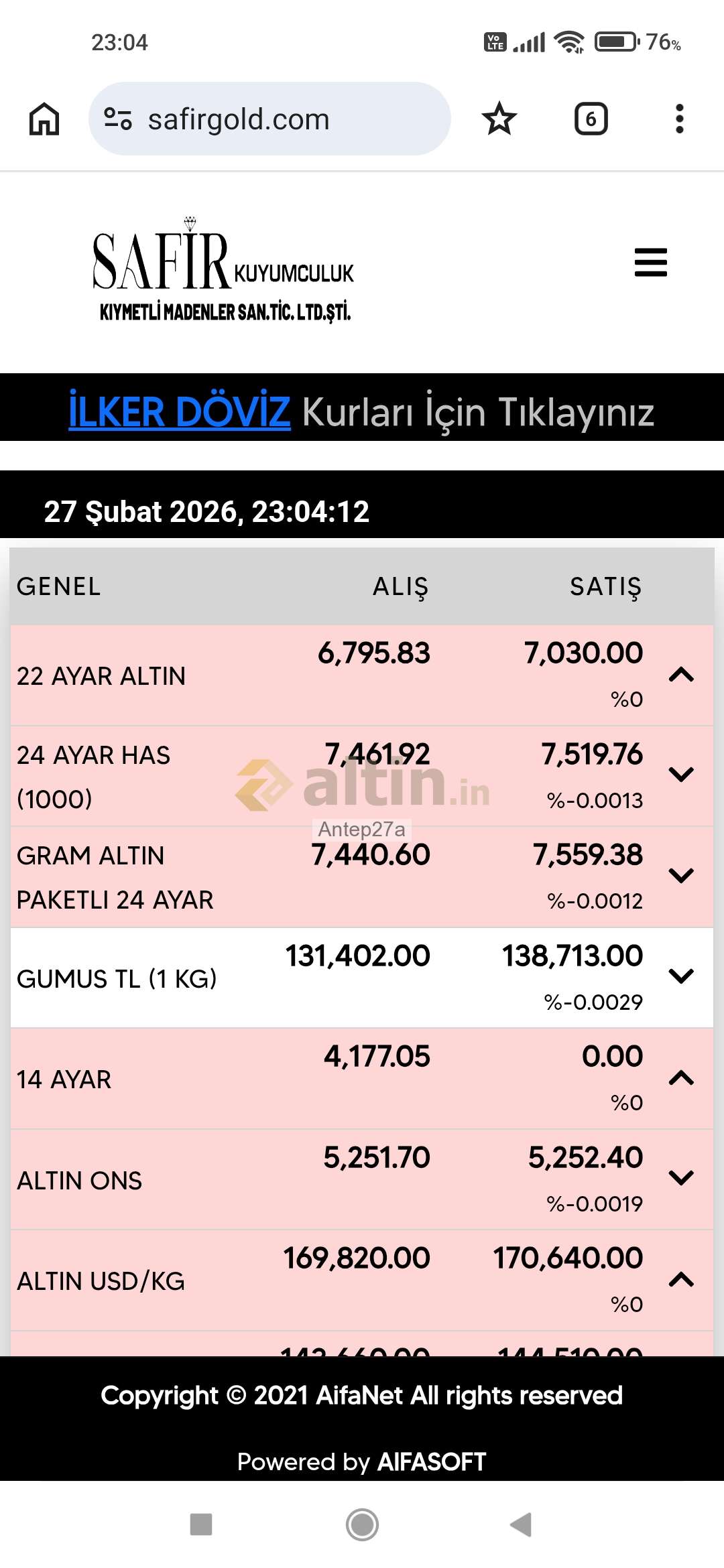
Task: Go back with the system back button
Action: pos(521,1524)
